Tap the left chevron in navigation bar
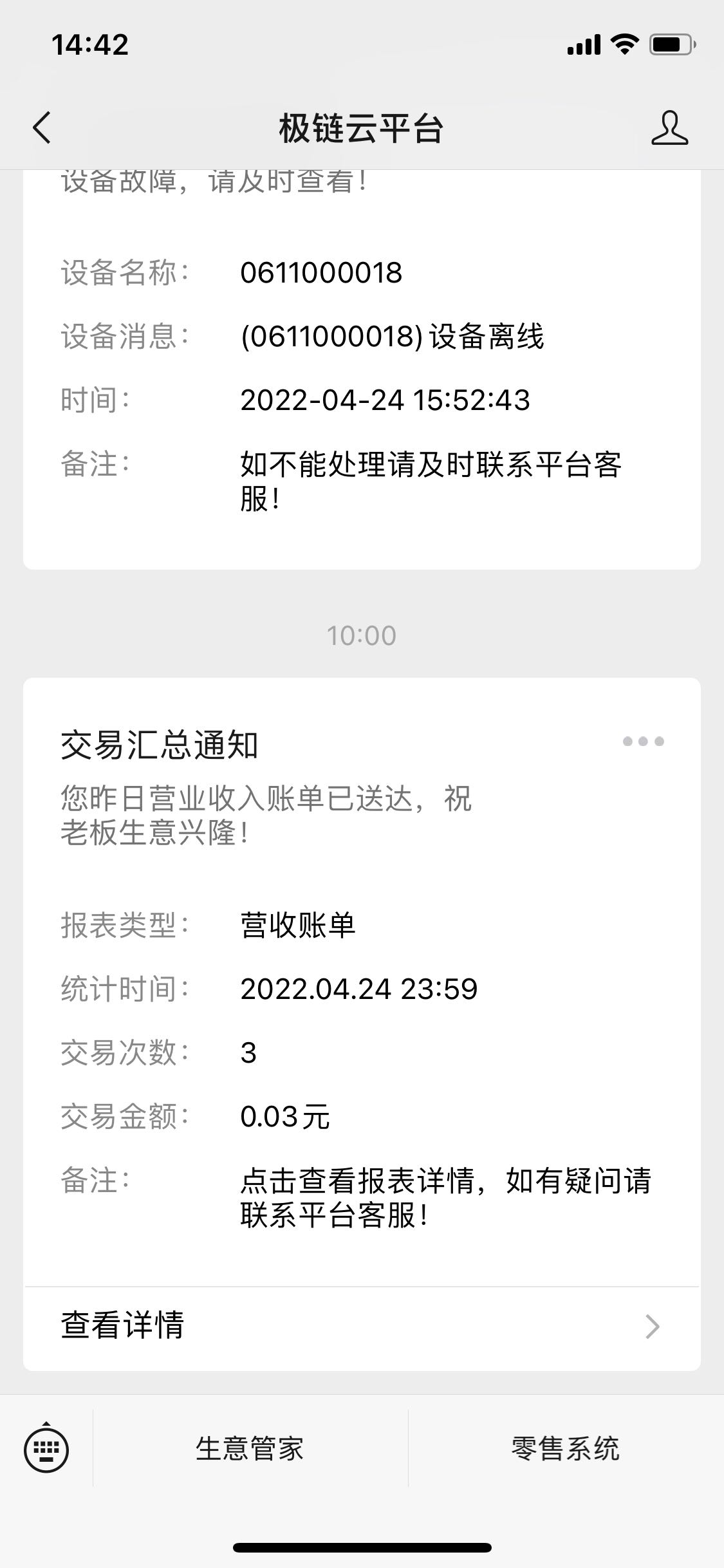 [41, 127]
